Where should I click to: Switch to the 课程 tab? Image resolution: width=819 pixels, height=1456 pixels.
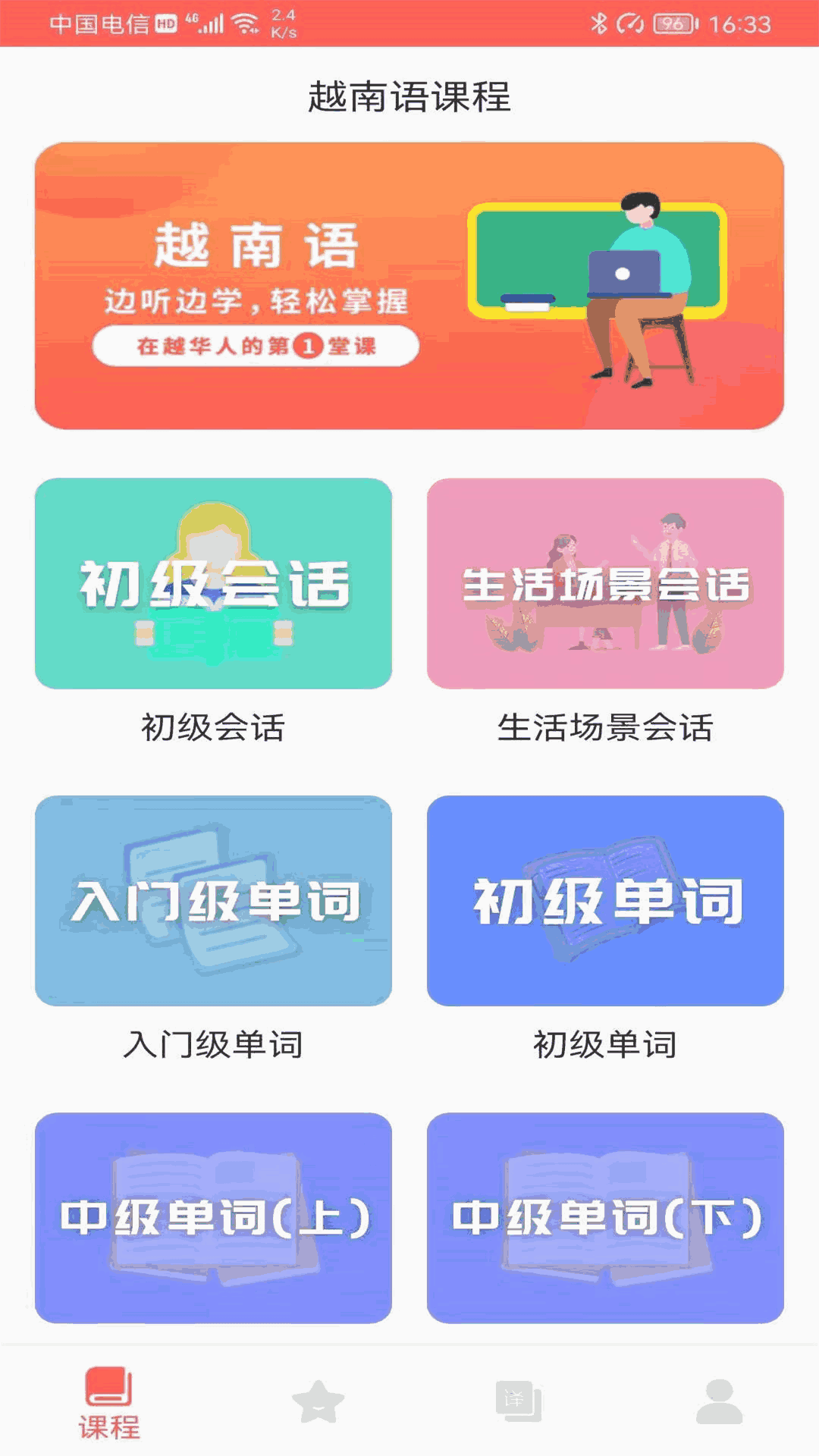point(109,1402)
